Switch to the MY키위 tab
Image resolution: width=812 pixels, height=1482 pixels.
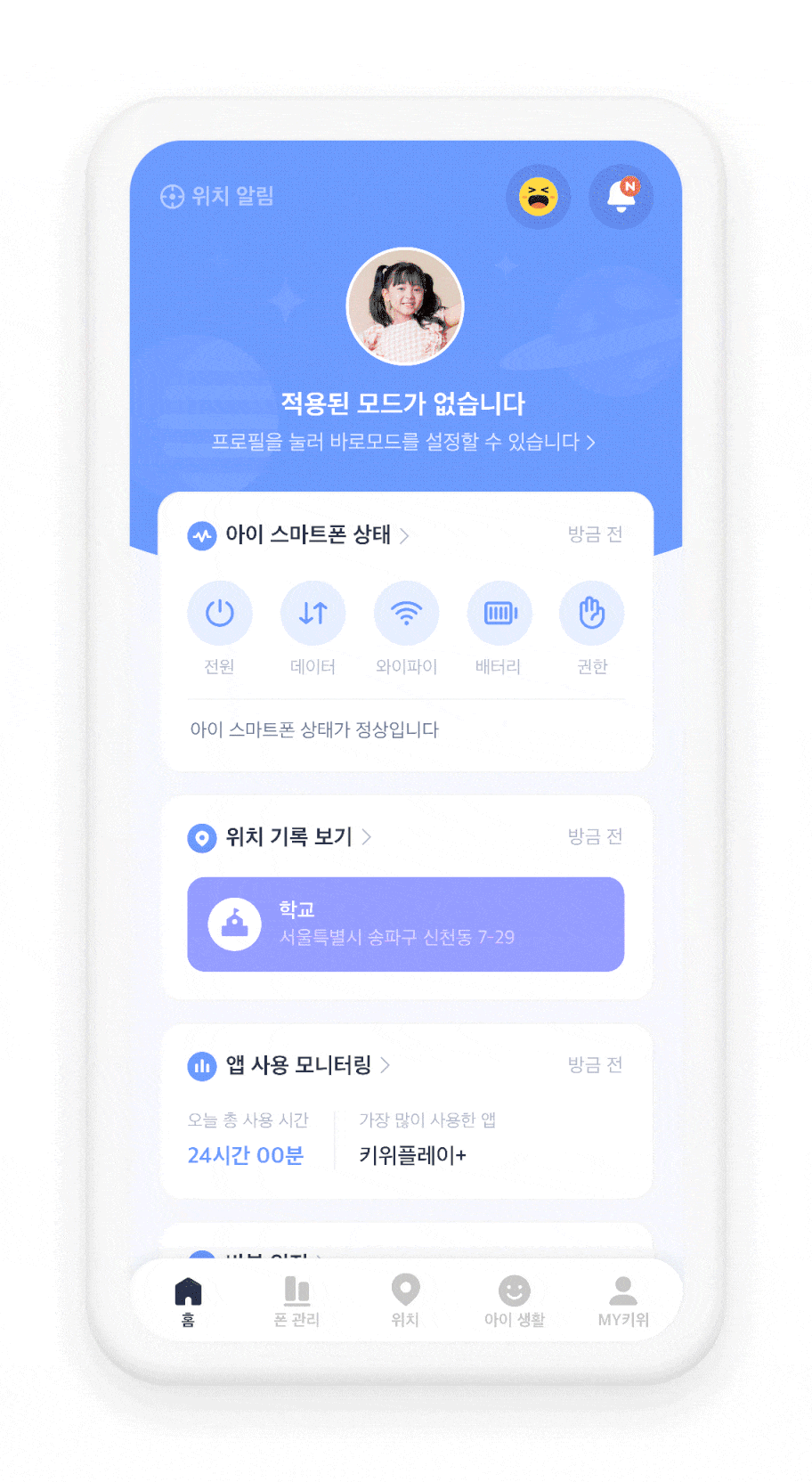tap(623, 1301)
